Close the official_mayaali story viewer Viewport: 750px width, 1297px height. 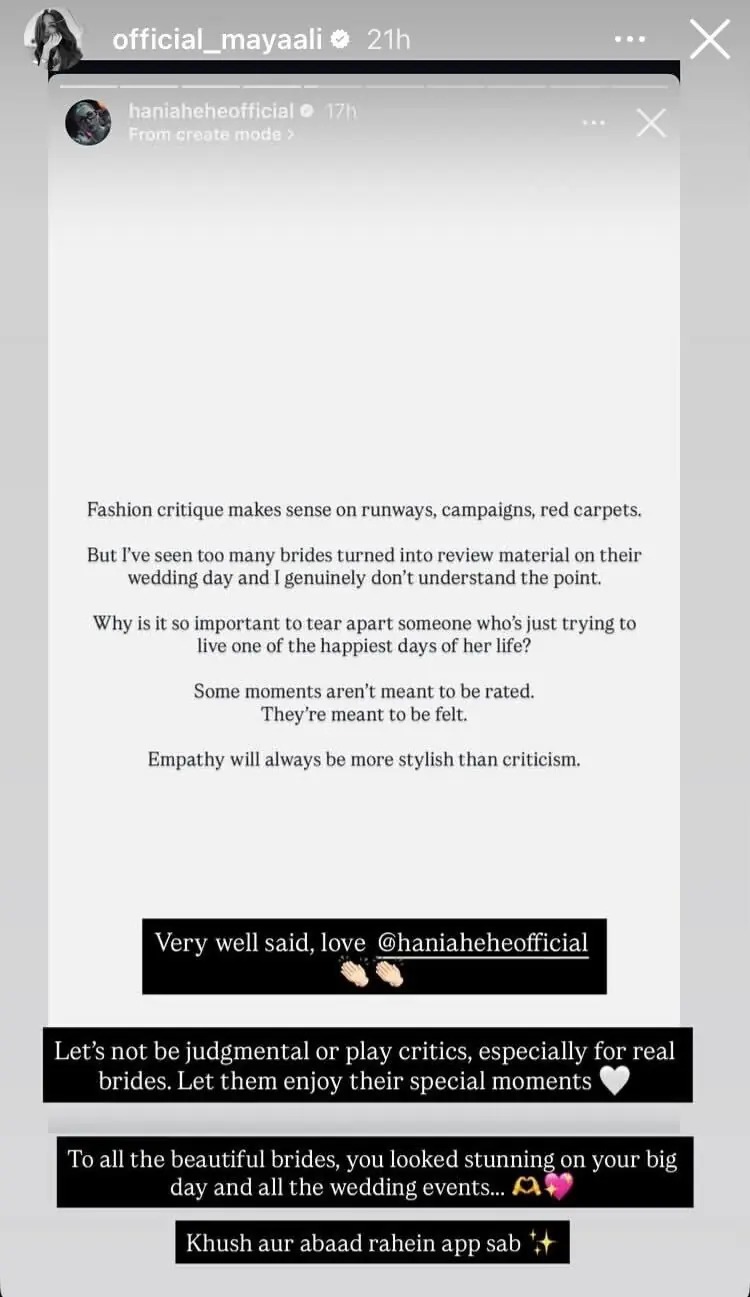tap(710, 40)
